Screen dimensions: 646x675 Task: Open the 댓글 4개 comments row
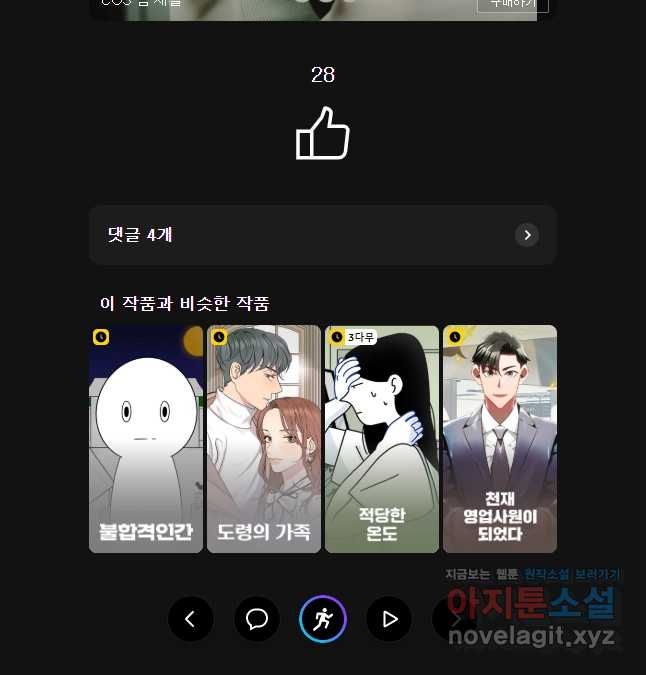pyautogui.click(x=322, y=235)
